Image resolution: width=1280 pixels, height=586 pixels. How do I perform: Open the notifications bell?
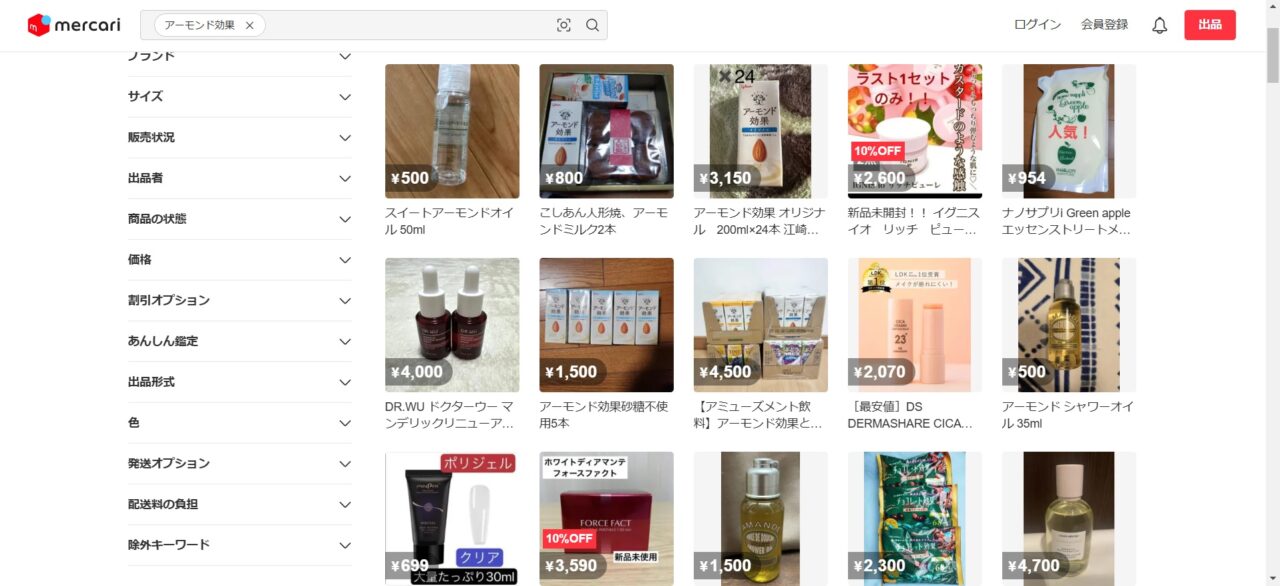click(1159, 25)
